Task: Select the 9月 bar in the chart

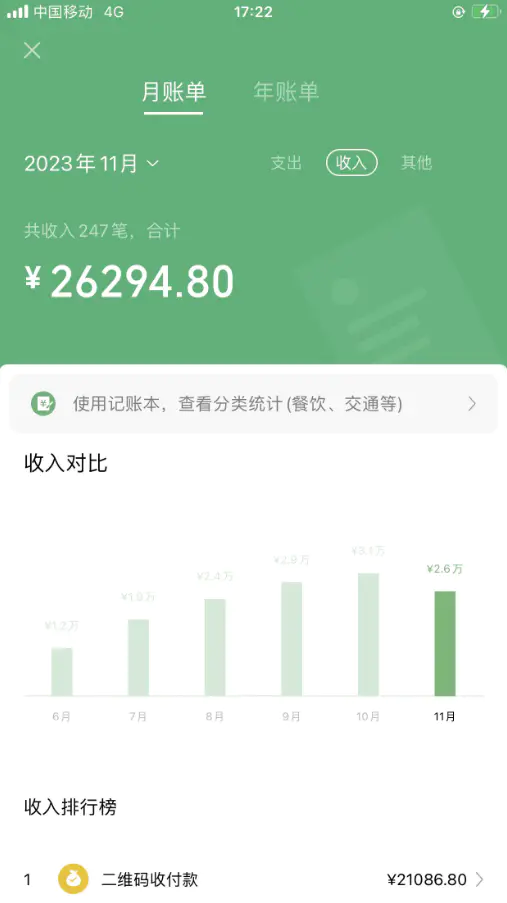Action: [292, 639]
